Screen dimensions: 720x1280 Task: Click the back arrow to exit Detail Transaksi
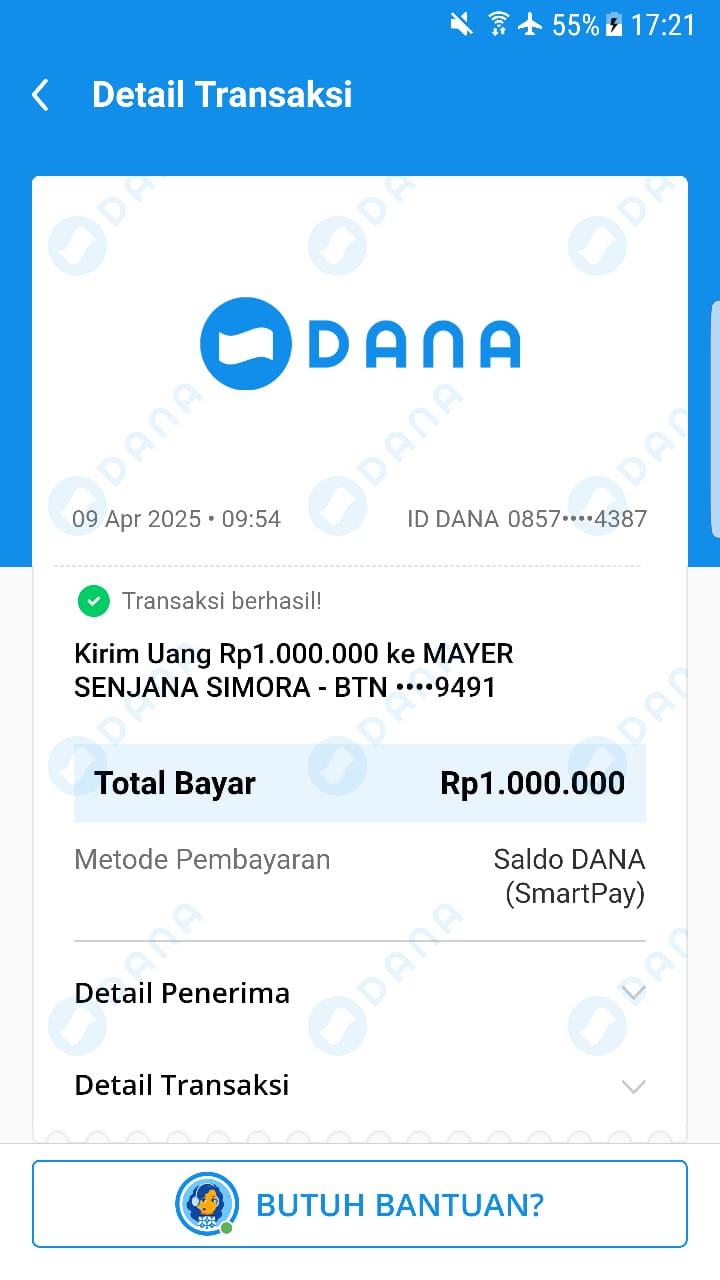click(x=39, y=94)
